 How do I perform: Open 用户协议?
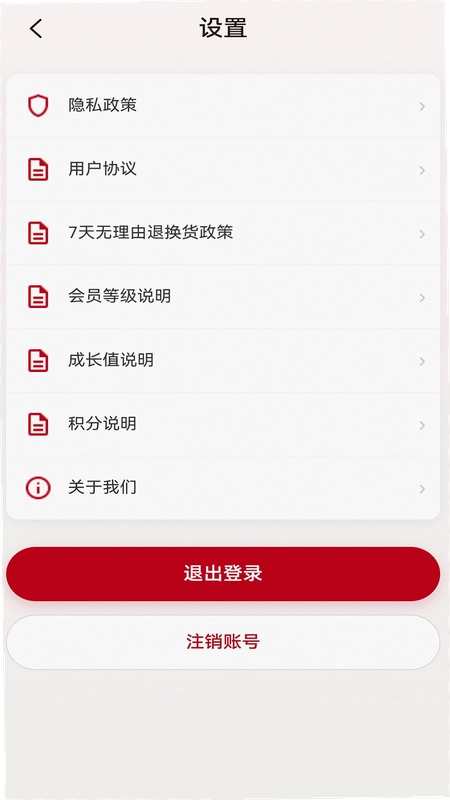pyautogui.click(x=223, y=169)
